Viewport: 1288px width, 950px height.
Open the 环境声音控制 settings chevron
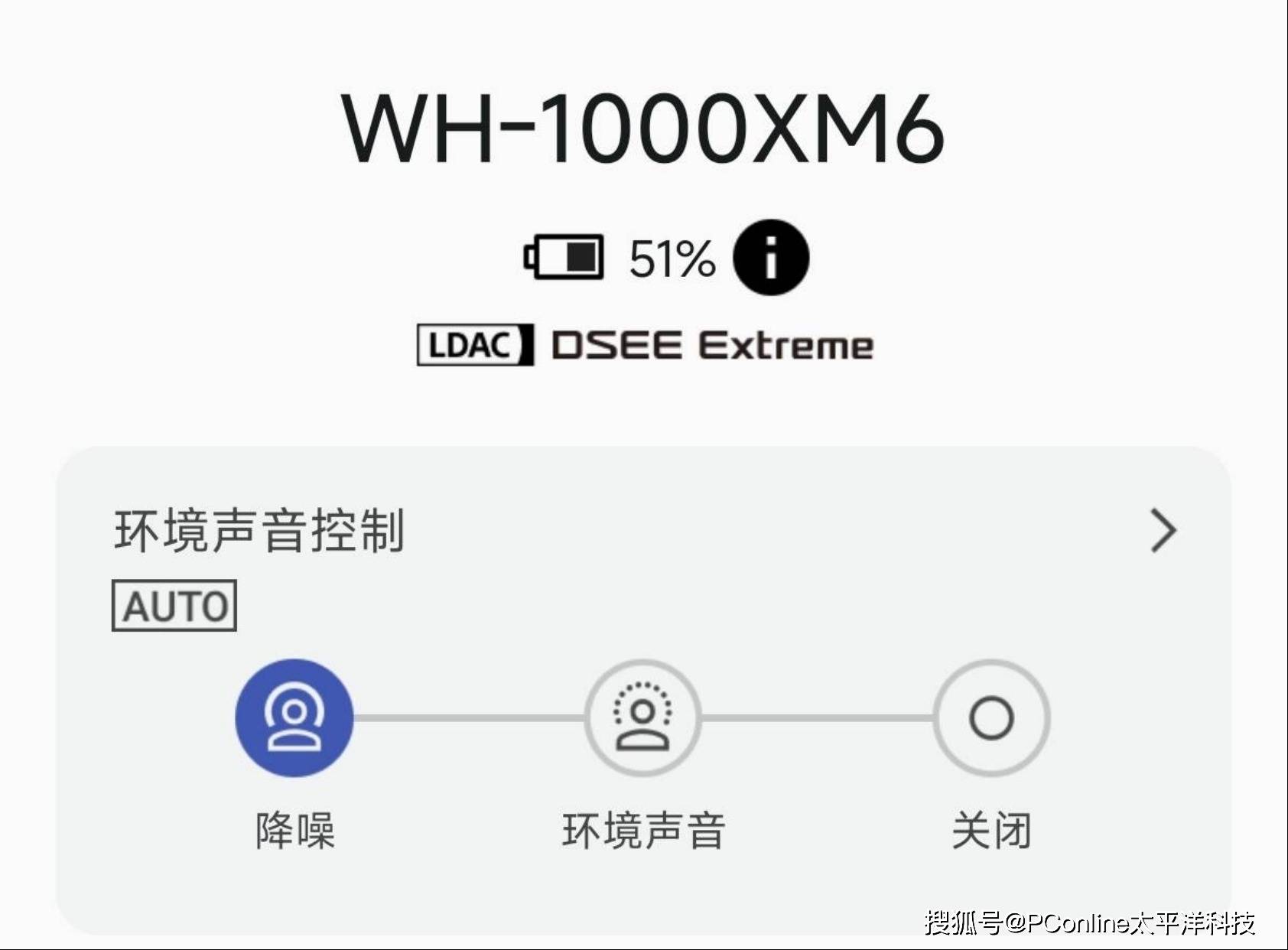pos(1163,531)
